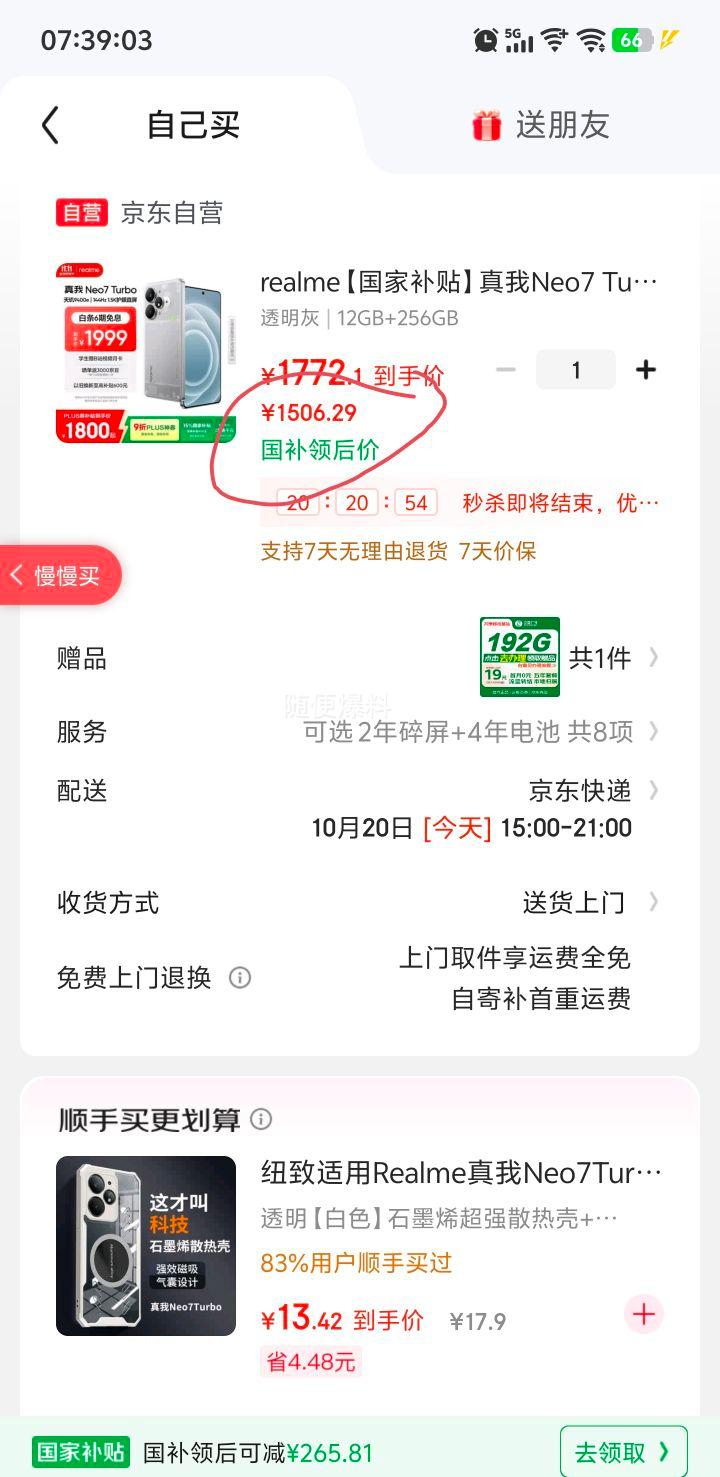This screenshot has height=1477, width=720.
Task: Open the realme Neo7 Turbo product image
Action: (x=146, y=352)
